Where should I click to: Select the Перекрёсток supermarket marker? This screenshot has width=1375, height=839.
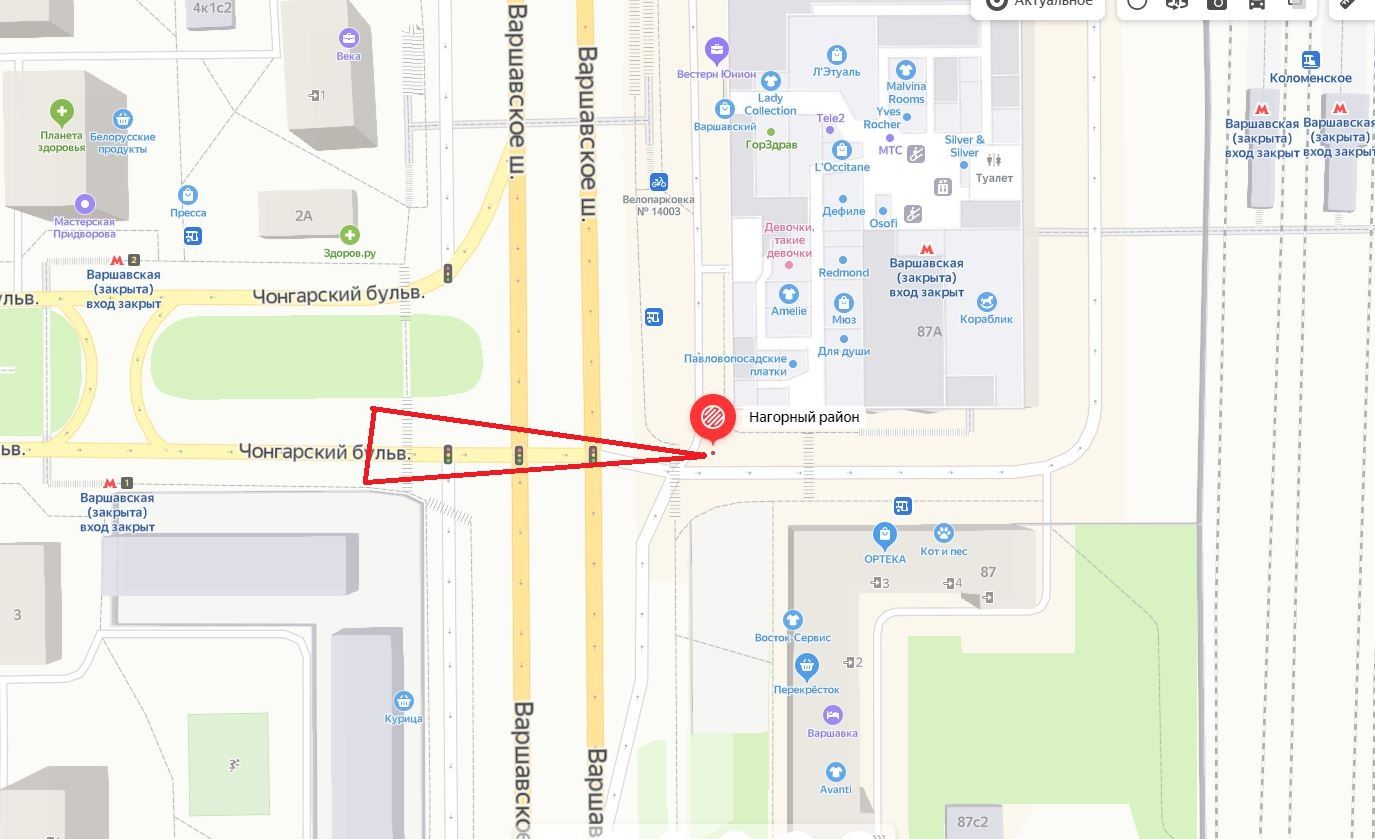click(x=807, y=666)
